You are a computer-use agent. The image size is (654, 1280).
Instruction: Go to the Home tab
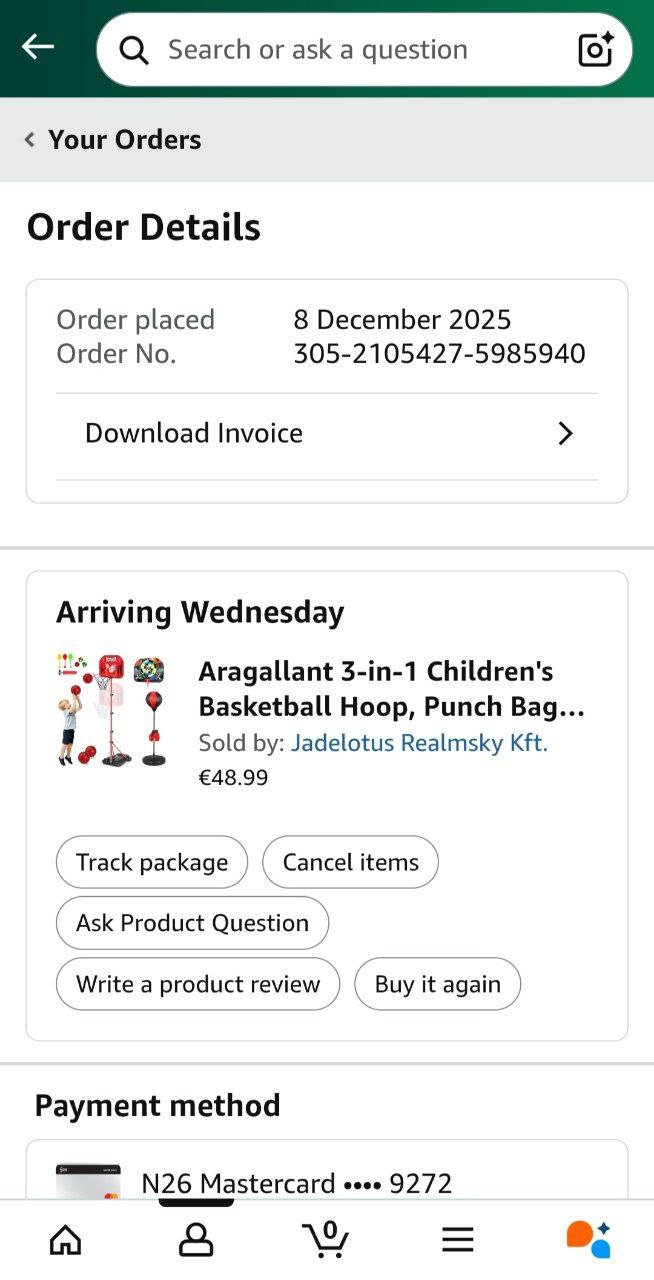coord(66,1240)
